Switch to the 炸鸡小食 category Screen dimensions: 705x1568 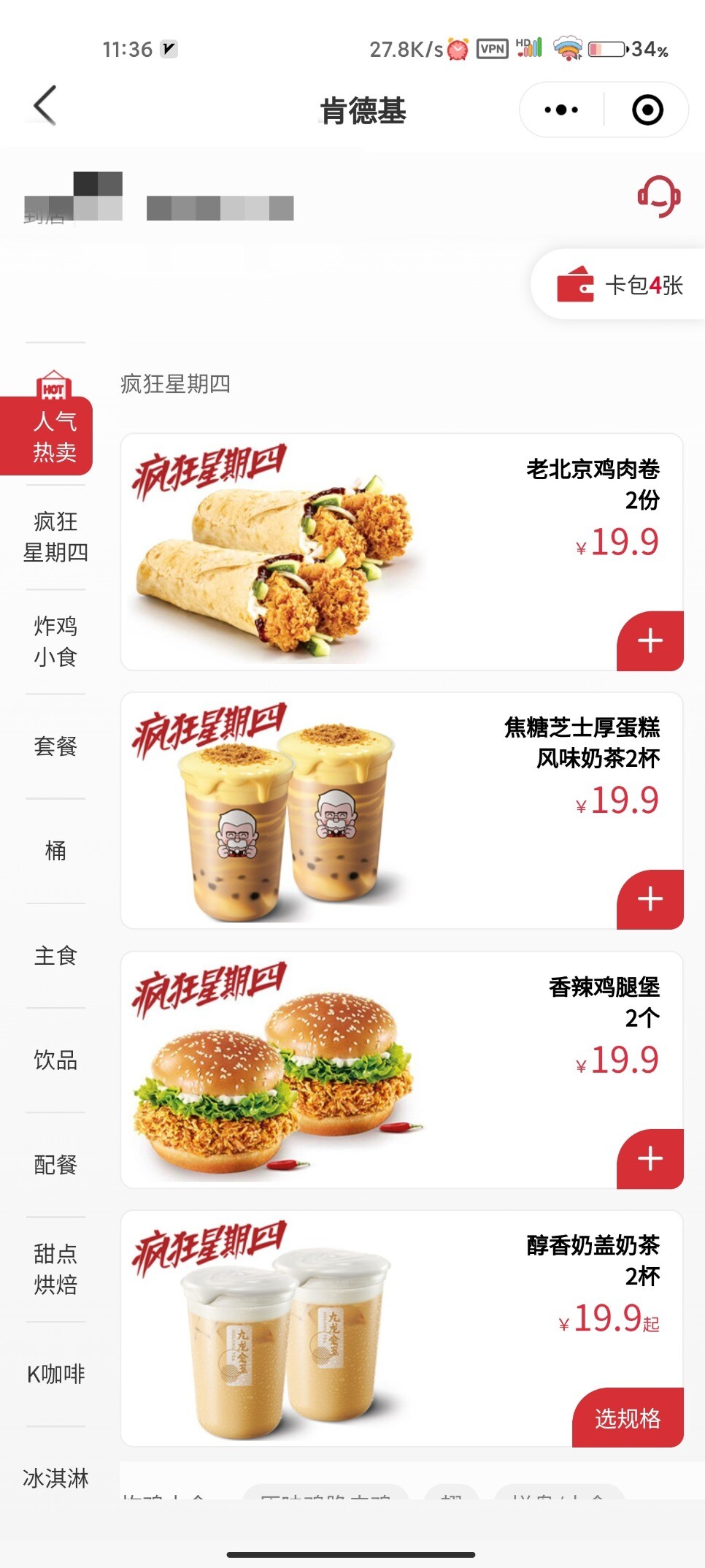click(55, 641)
